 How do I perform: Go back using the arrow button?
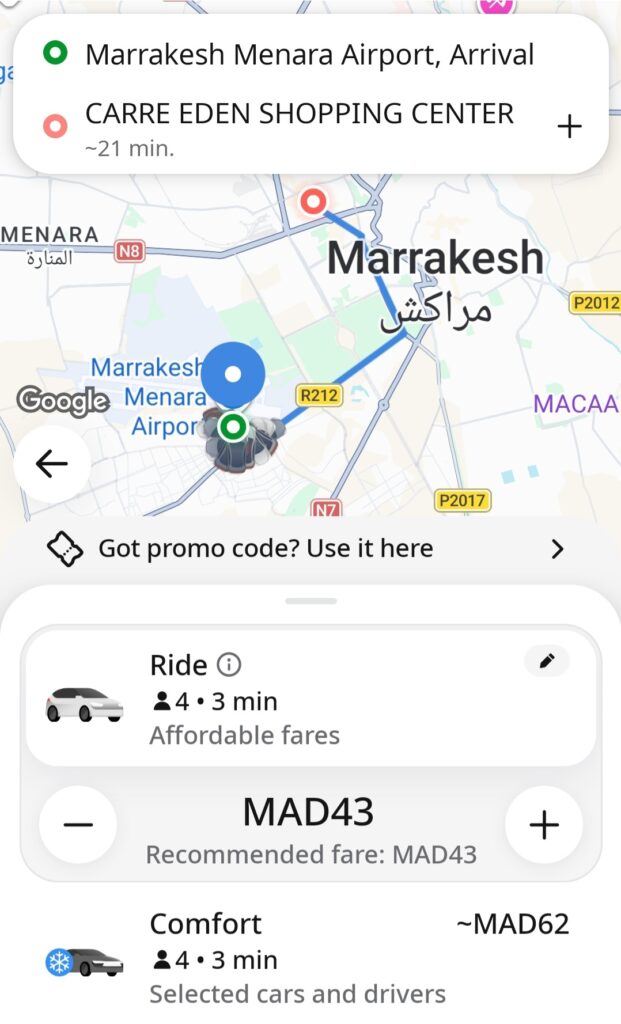[x=52, y=463]
